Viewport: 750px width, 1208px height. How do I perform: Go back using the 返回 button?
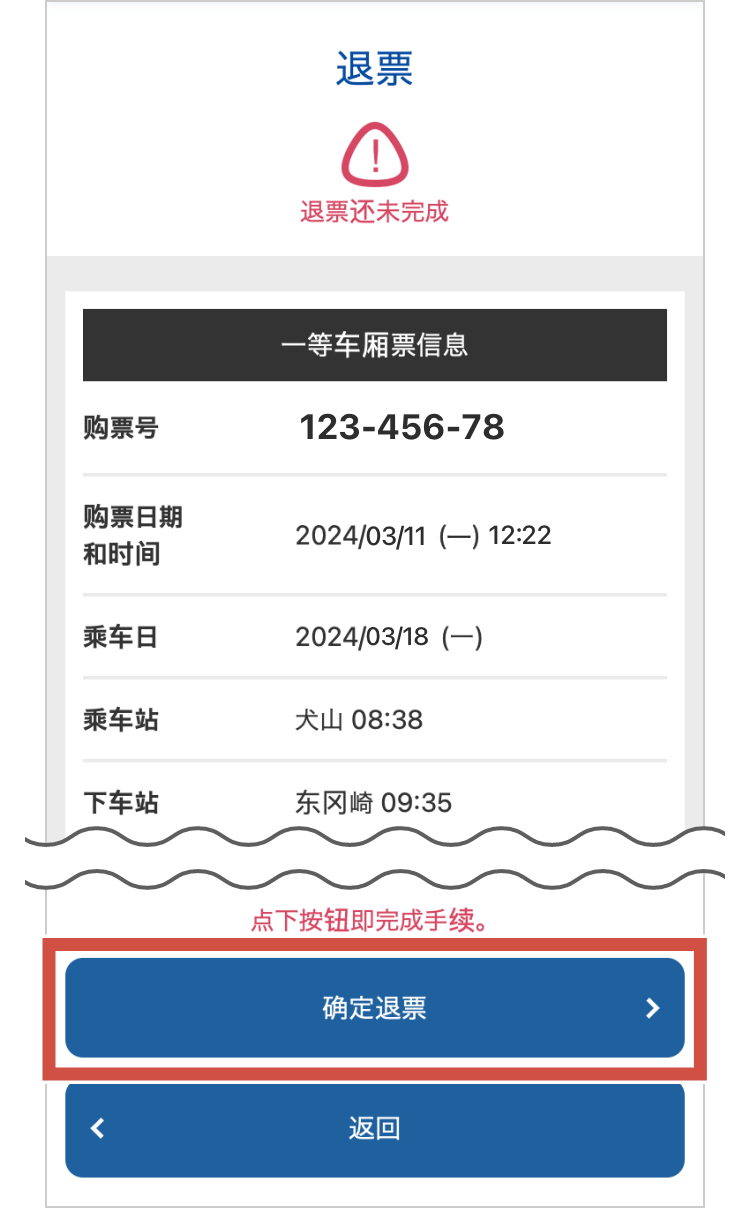point(374,1129)
